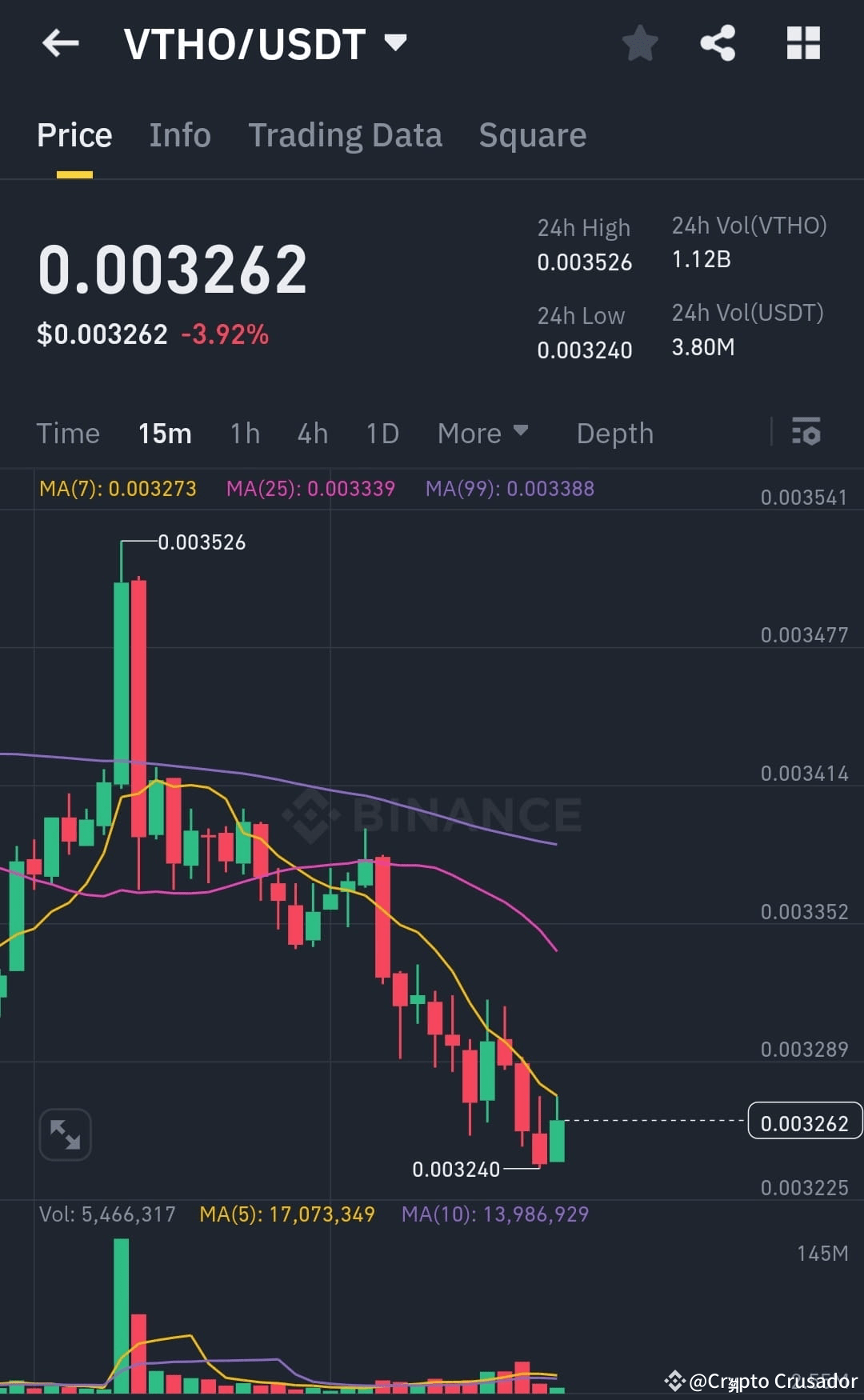Tap the back arrow to exit the chart
Viewport: 864px width, 1400px height.
click(61, 43)
